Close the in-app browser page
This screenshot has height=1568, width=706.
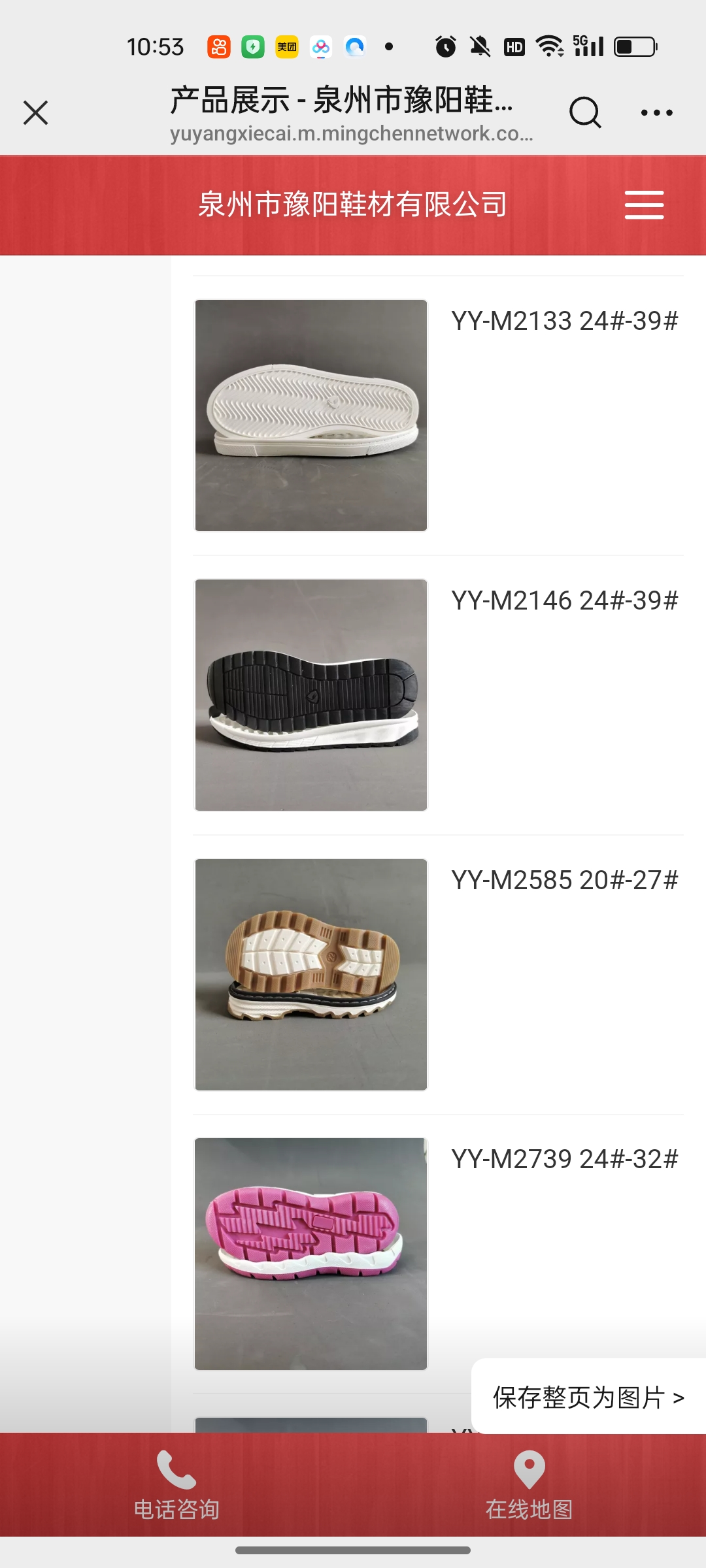pos(36,112)
